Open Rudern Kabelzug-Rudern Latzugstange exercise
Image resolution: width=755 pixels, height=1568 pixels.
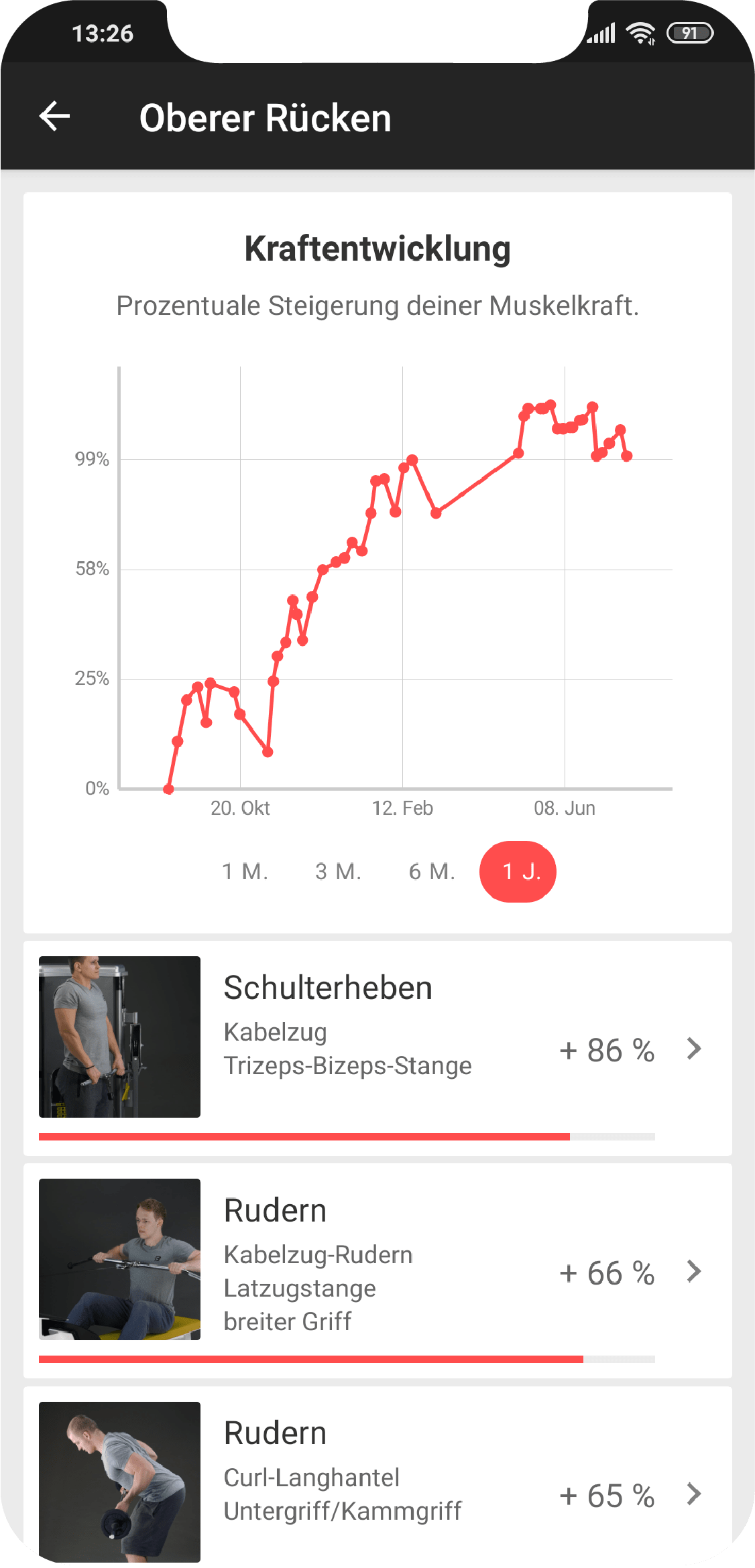377,1271
